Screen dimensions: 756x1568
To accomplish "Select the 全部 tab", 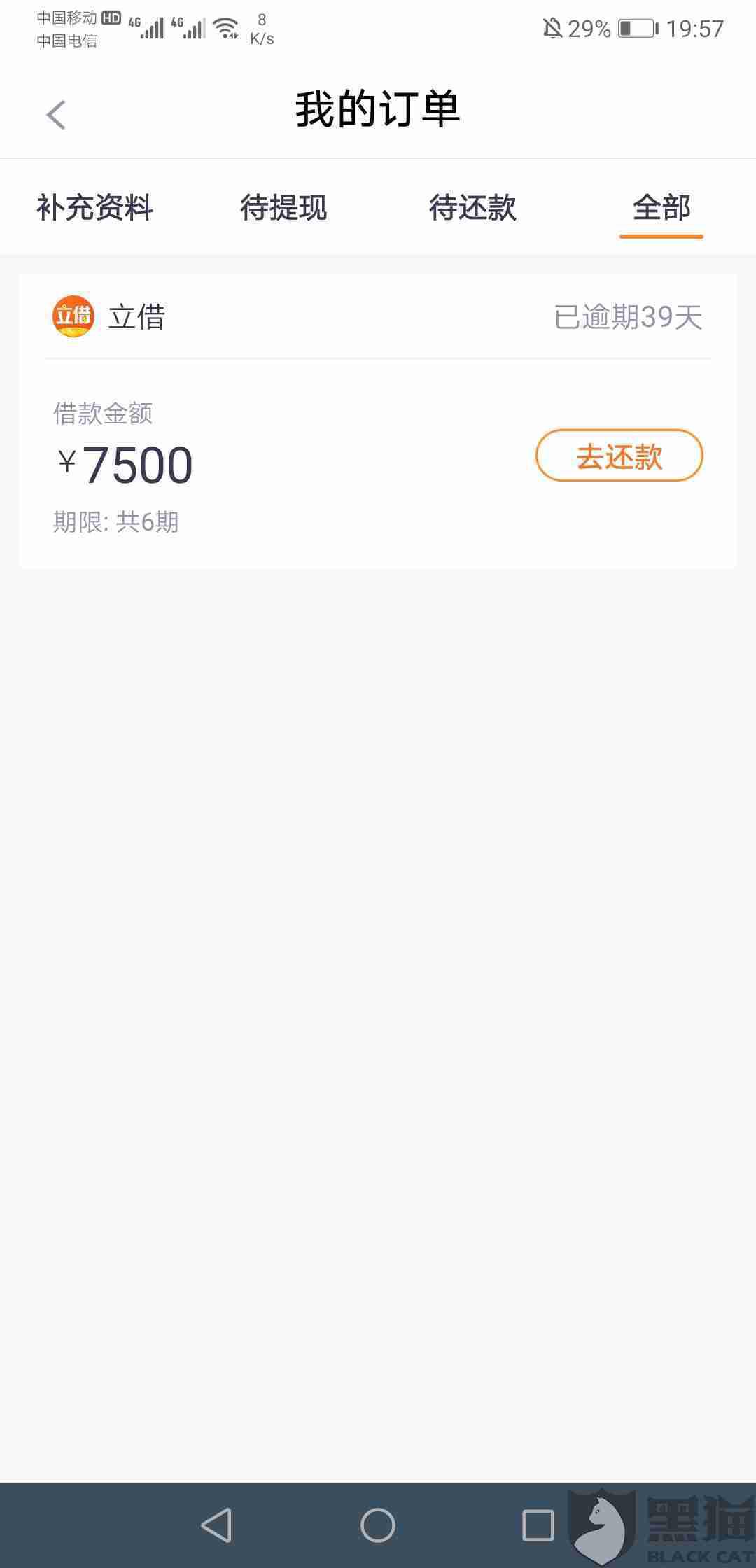I will point(661,208).
